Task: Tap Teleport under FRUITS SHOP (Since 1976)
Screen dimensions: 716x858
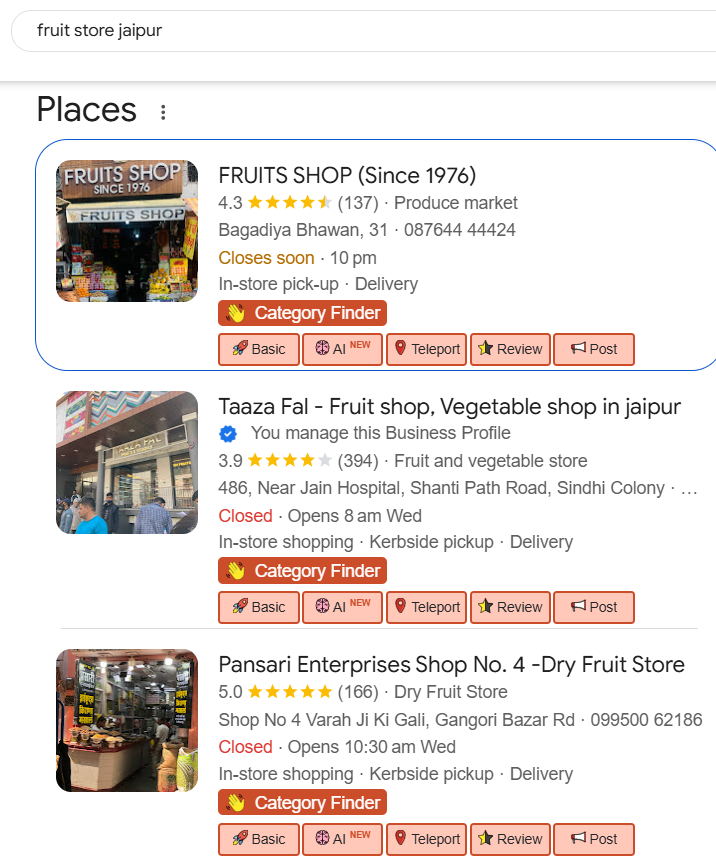Action: 426,349
